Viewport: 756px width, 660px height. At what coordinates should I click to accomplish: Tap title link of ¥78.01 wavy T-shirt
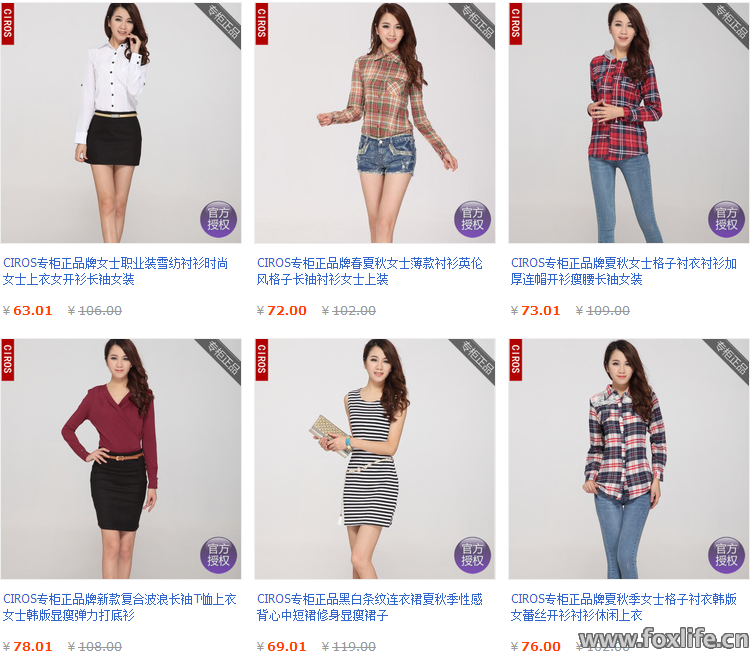pyautogui.click(x=119, y=607)
